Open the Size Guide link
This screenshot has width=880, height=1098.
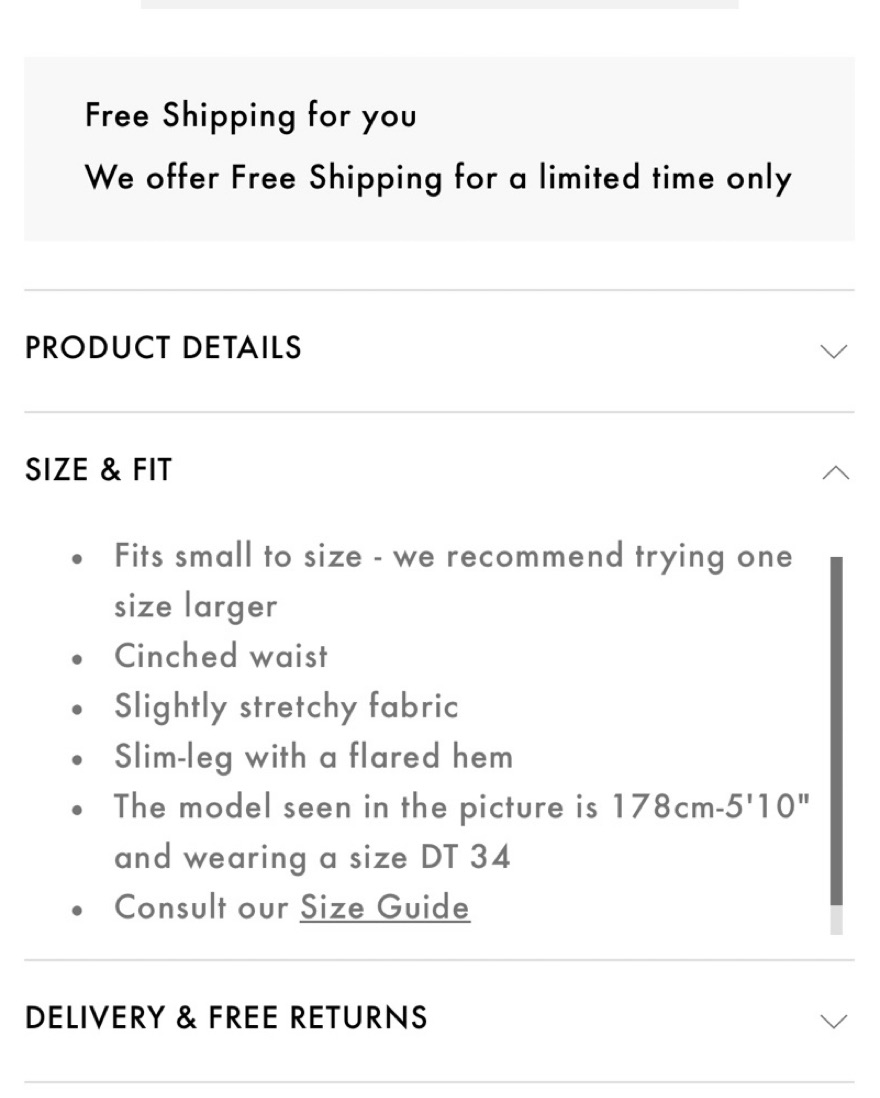click(384, 907)
